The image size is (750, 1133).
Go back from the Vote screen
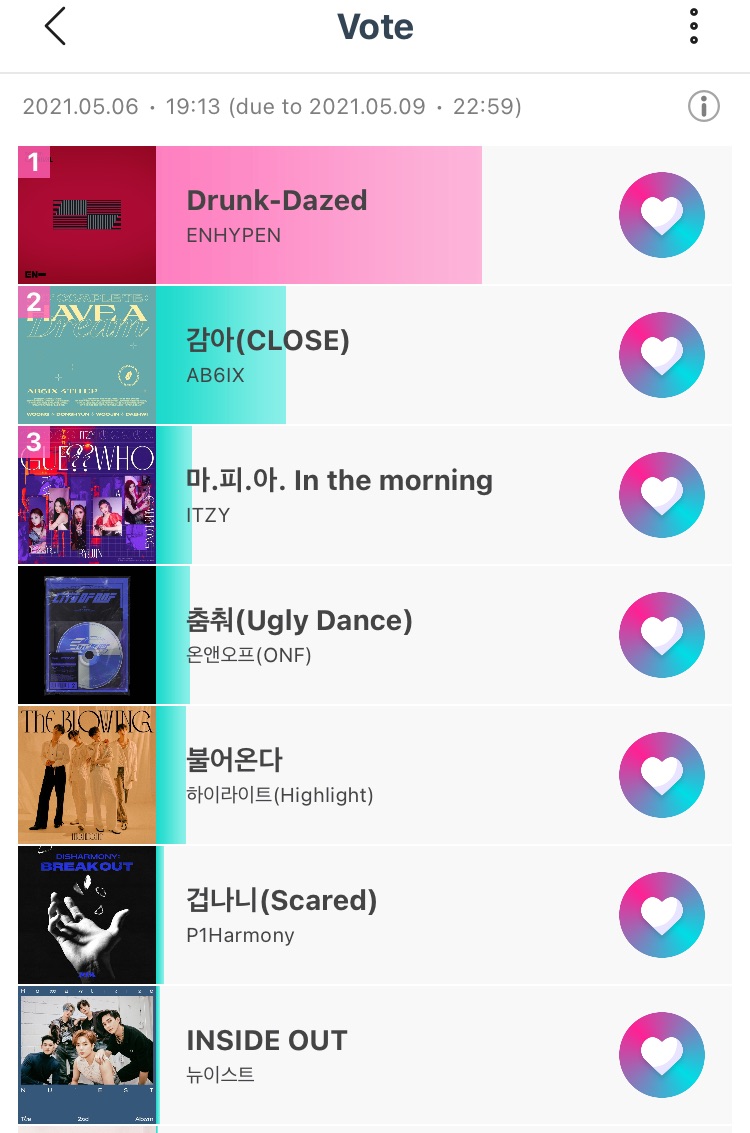(55, 26)
